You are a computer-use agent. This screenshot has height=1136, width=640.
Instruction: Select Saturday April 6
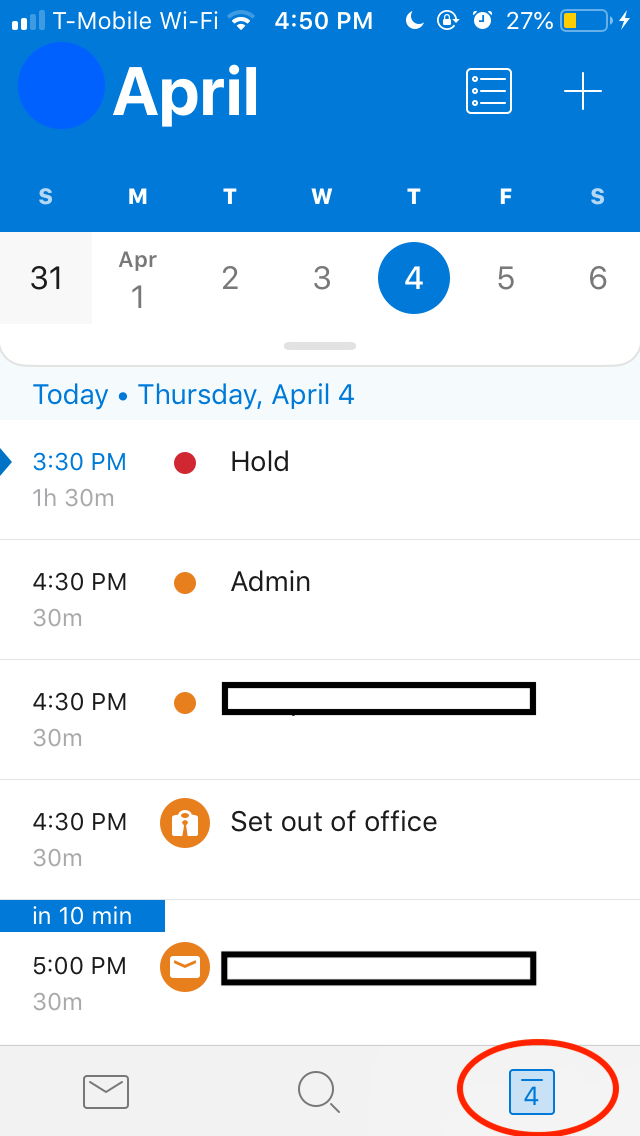tap(598, 278)
